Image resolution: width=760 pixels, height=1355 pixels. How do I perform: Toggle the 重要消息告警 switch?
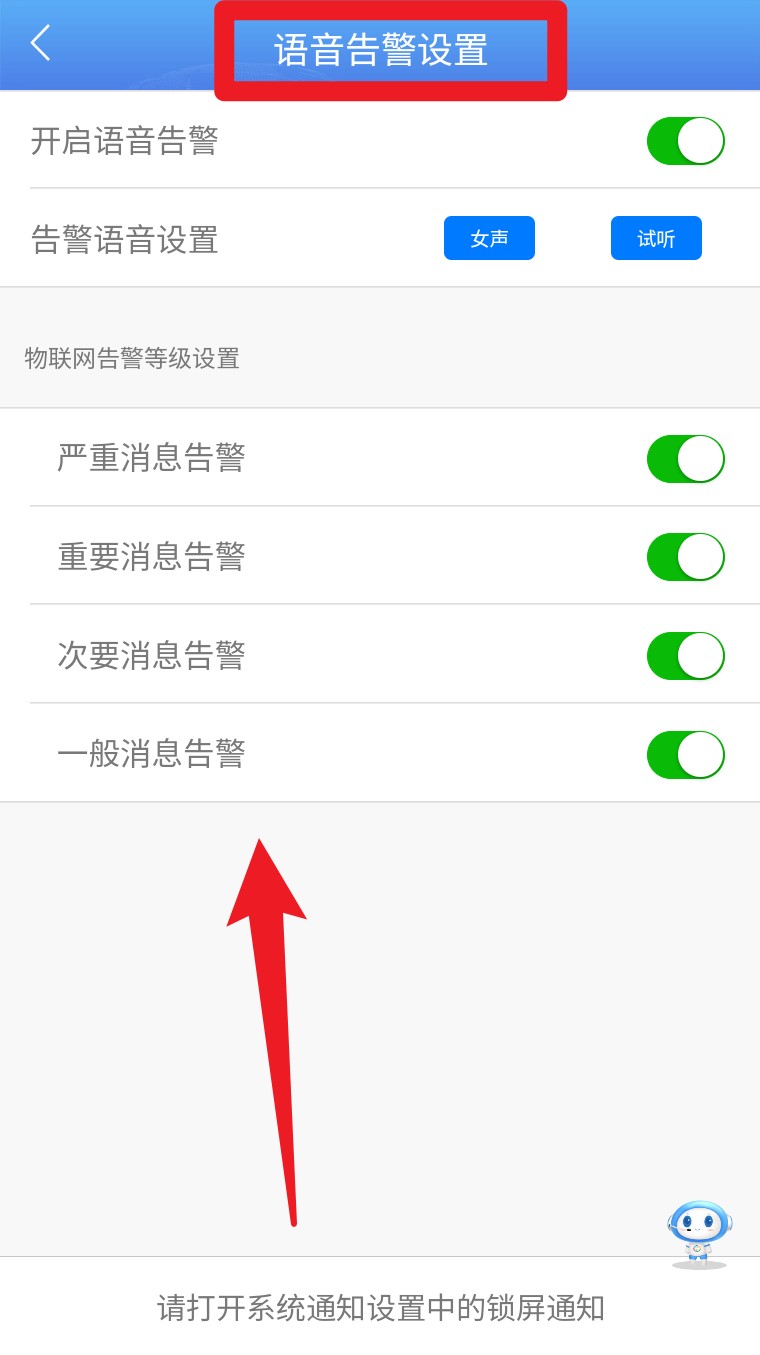[685, 557]
